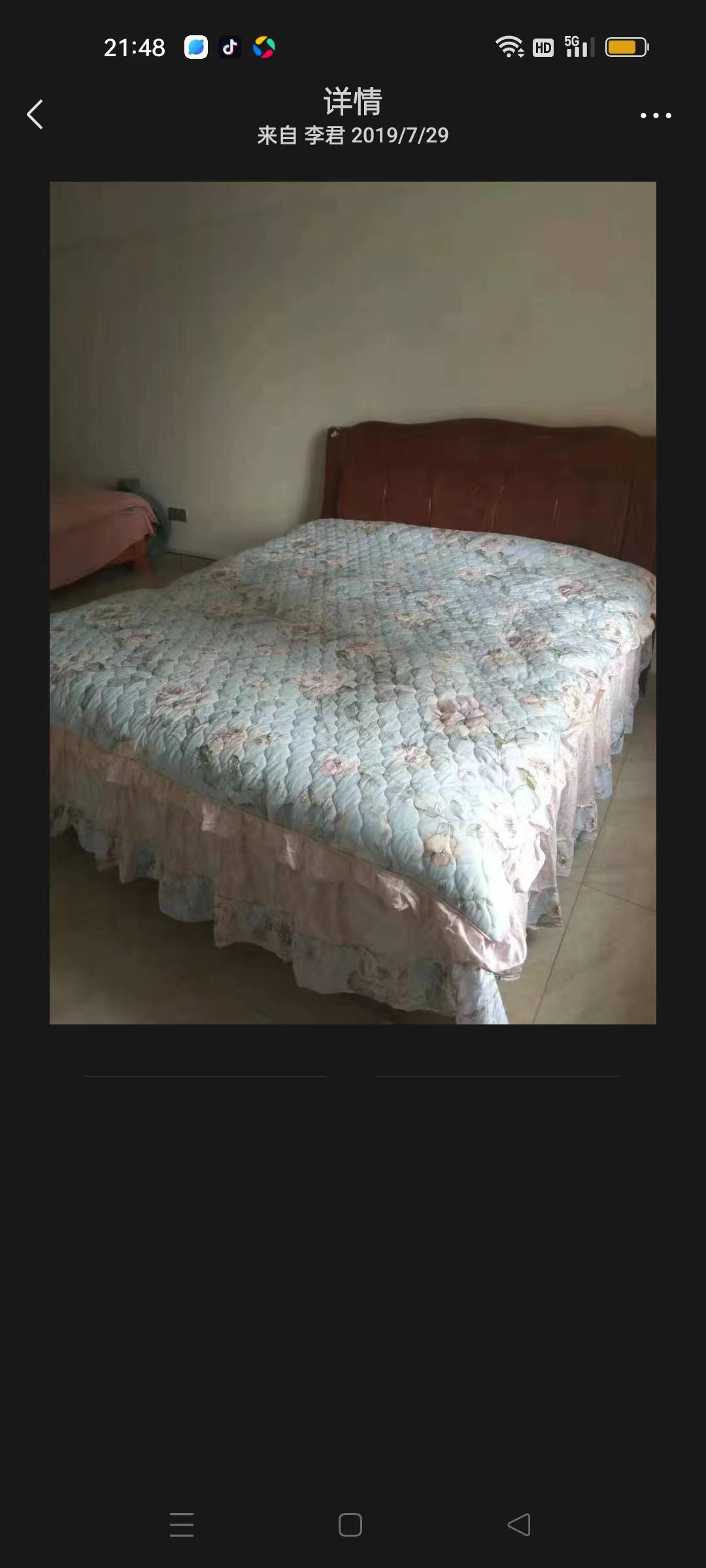This screenshot has width=706, height=1568.
Task: Open the bed photo in full view
Action: click(x=353, y=602)
